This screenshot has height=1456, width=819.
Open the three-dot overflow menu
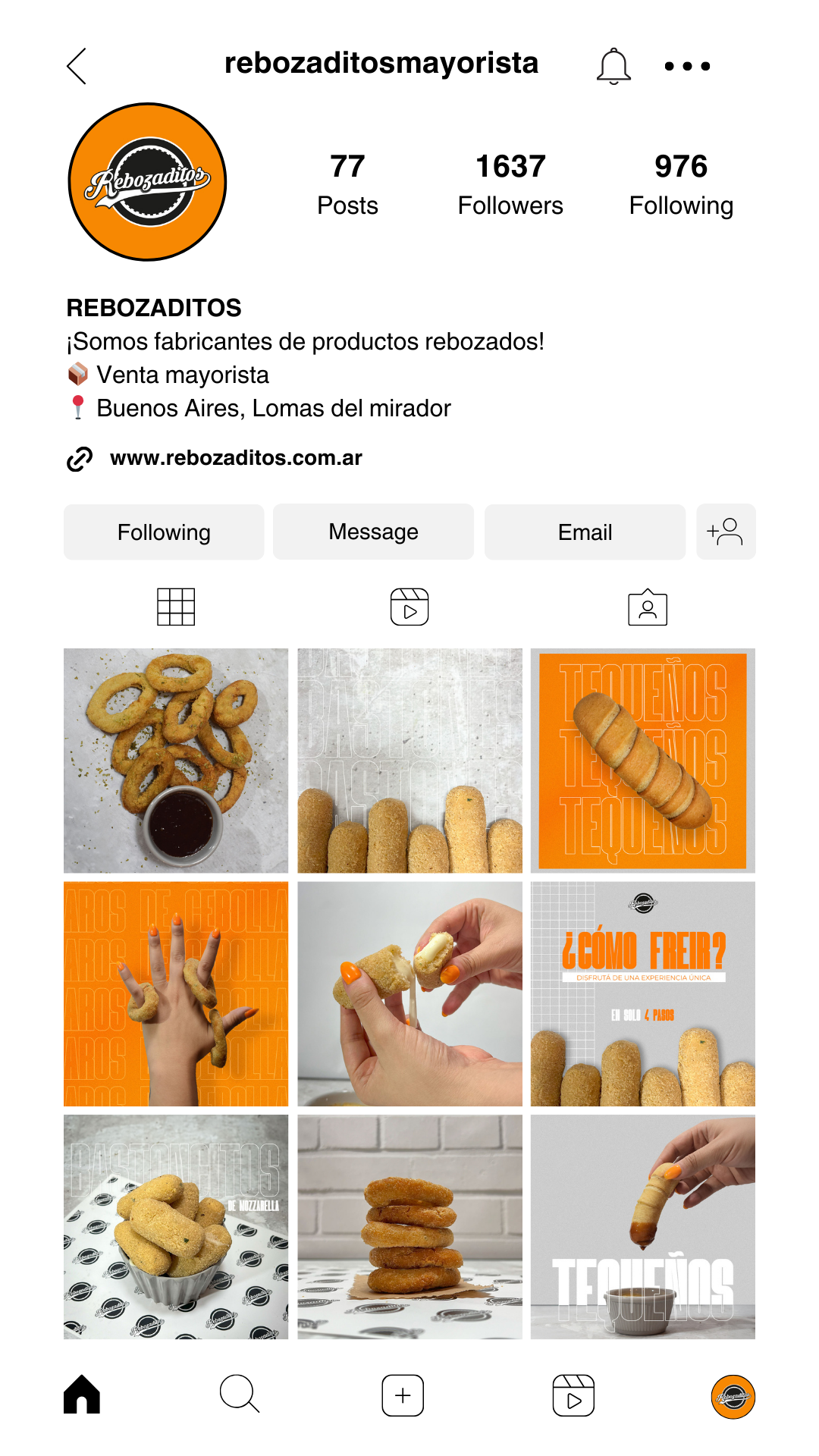pyautogui.click(x=687, y=66)
